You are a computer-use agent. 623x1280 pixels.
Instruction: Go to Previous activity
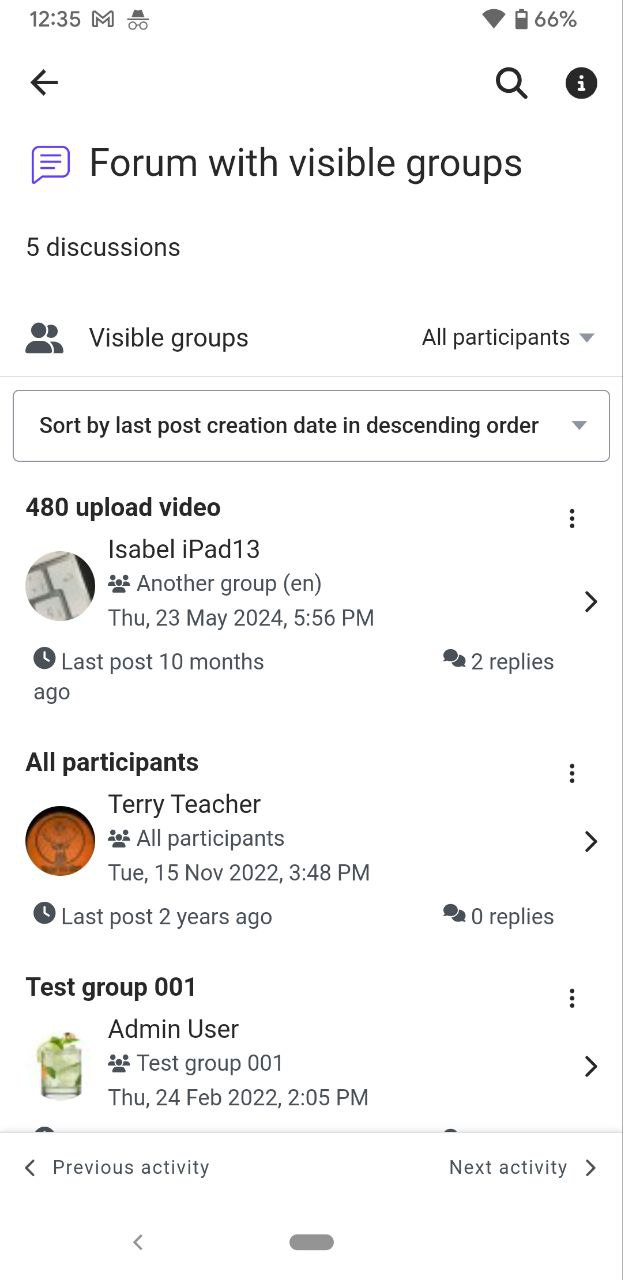pos(116,1168)
